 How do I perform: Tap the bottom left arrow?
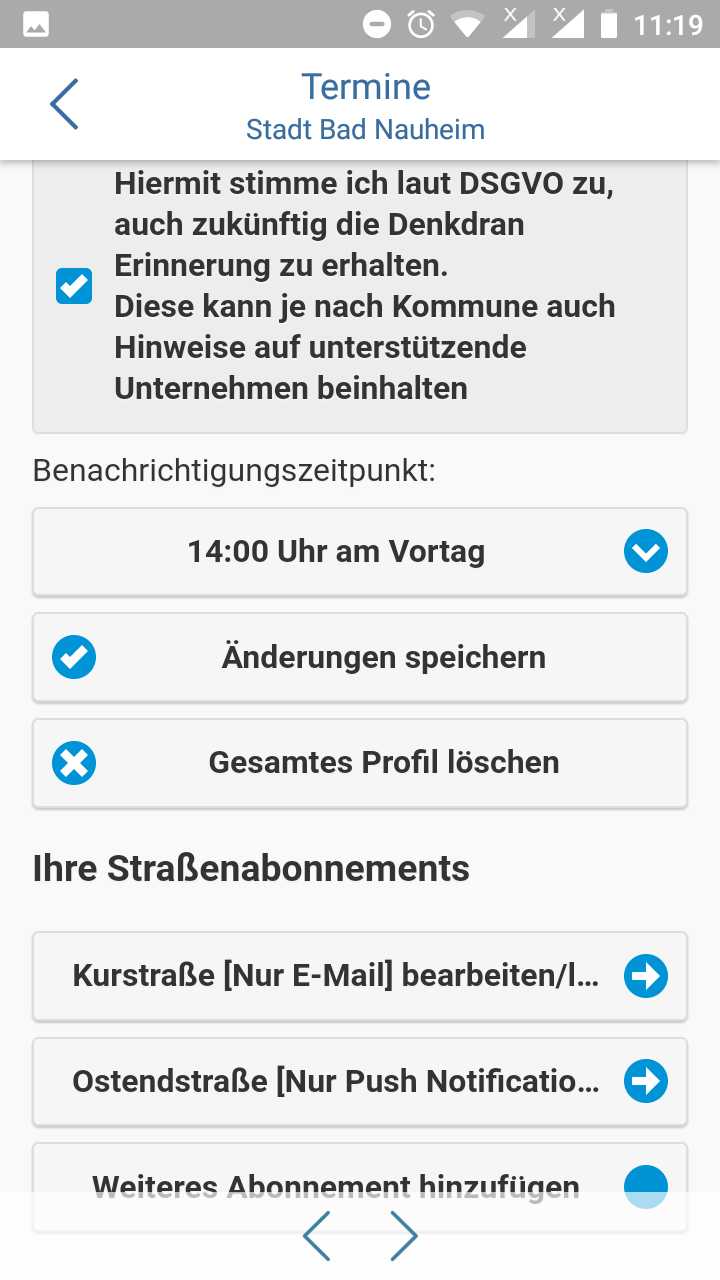[x=317, y=1236]
